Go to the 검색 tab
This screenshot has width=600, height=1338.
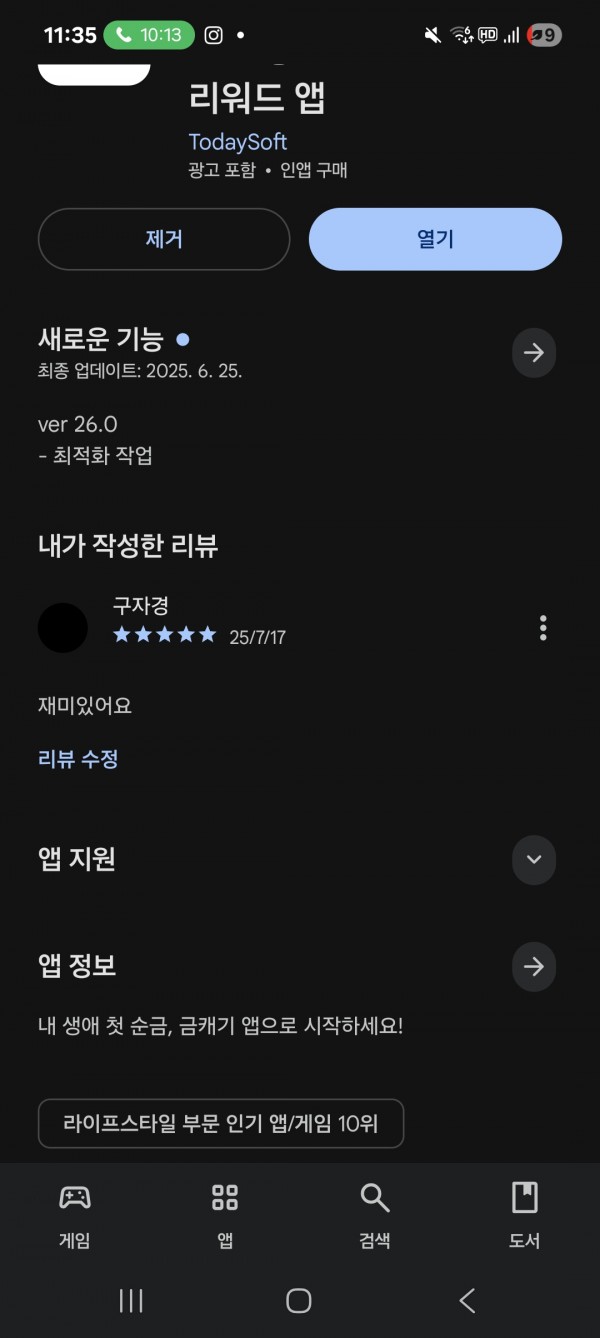coord(375,1214)
